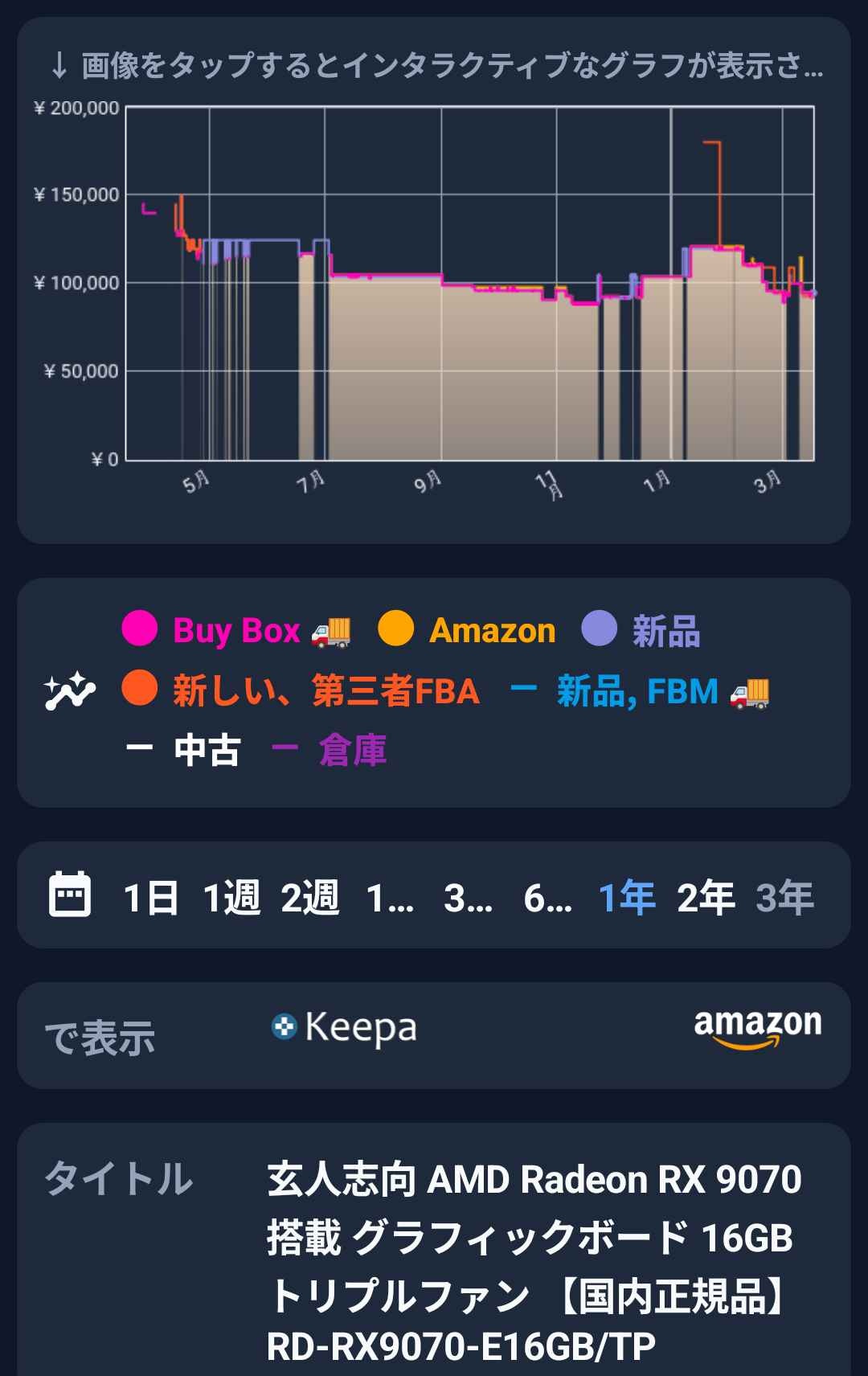
Task: View this product on Keepa
Action: pyautogui.click(x=345, y=1028)
